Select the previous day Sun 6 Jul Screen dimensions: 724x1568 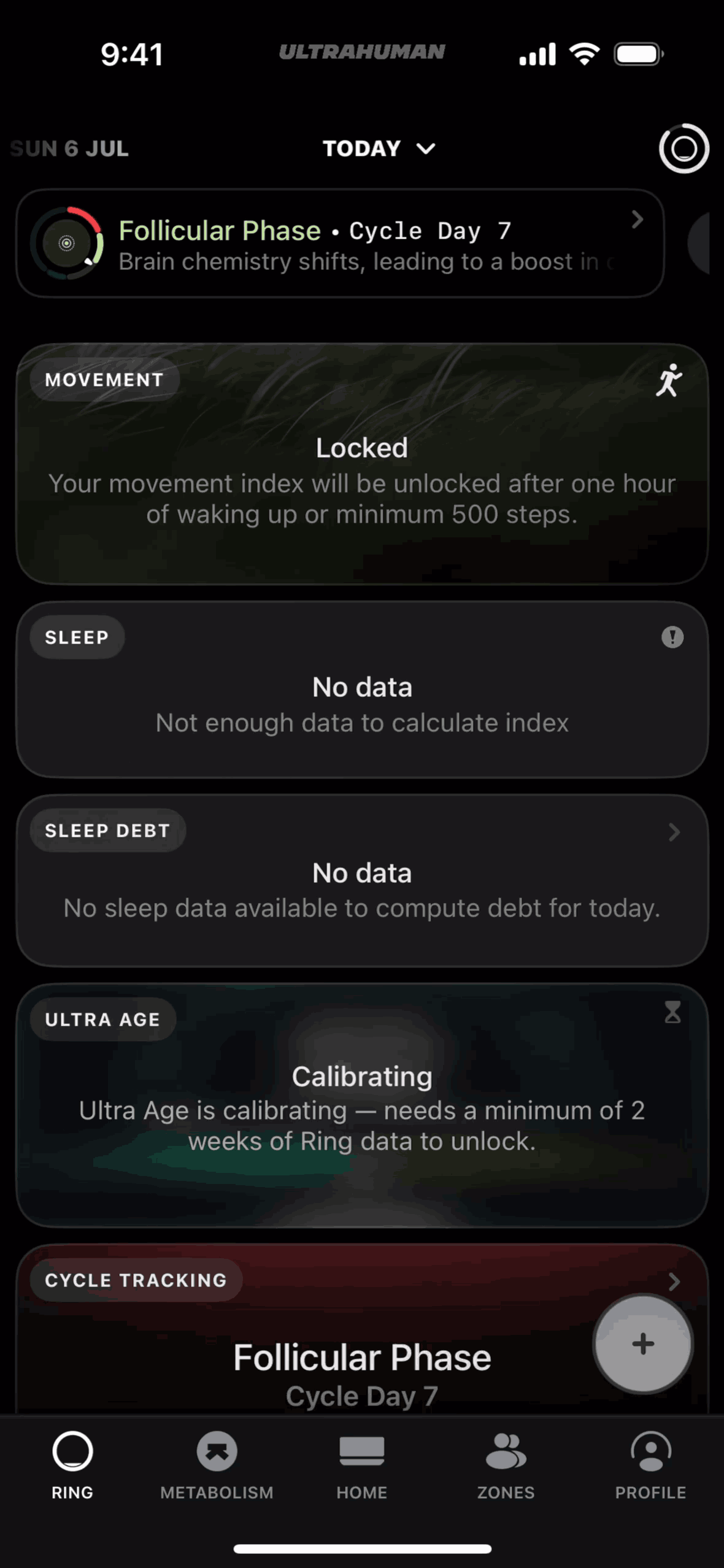point(69,148)
